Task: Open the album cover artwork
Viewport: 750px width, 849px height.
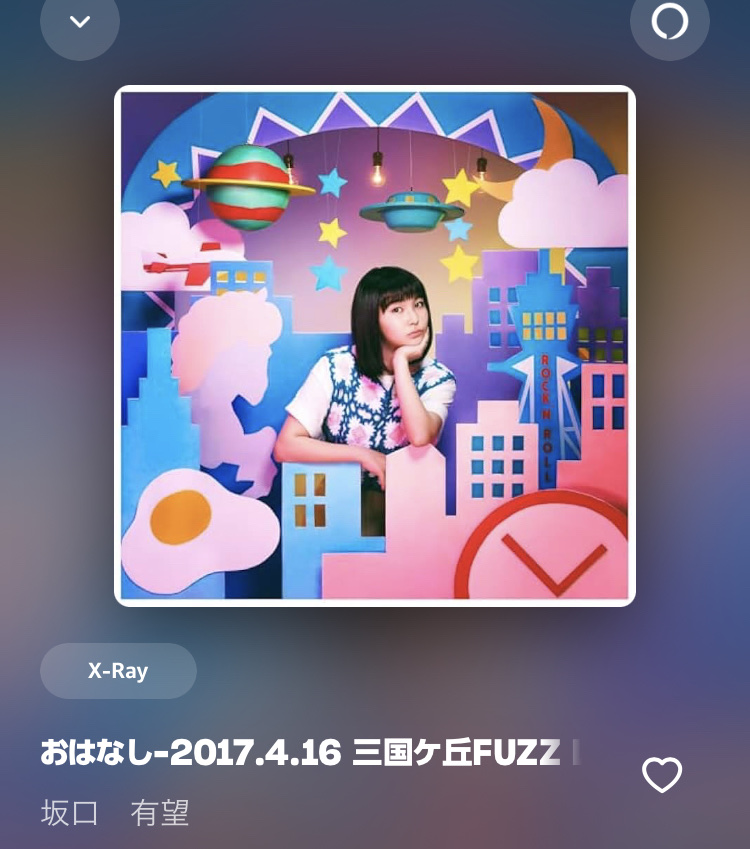Action: (375, 346)
